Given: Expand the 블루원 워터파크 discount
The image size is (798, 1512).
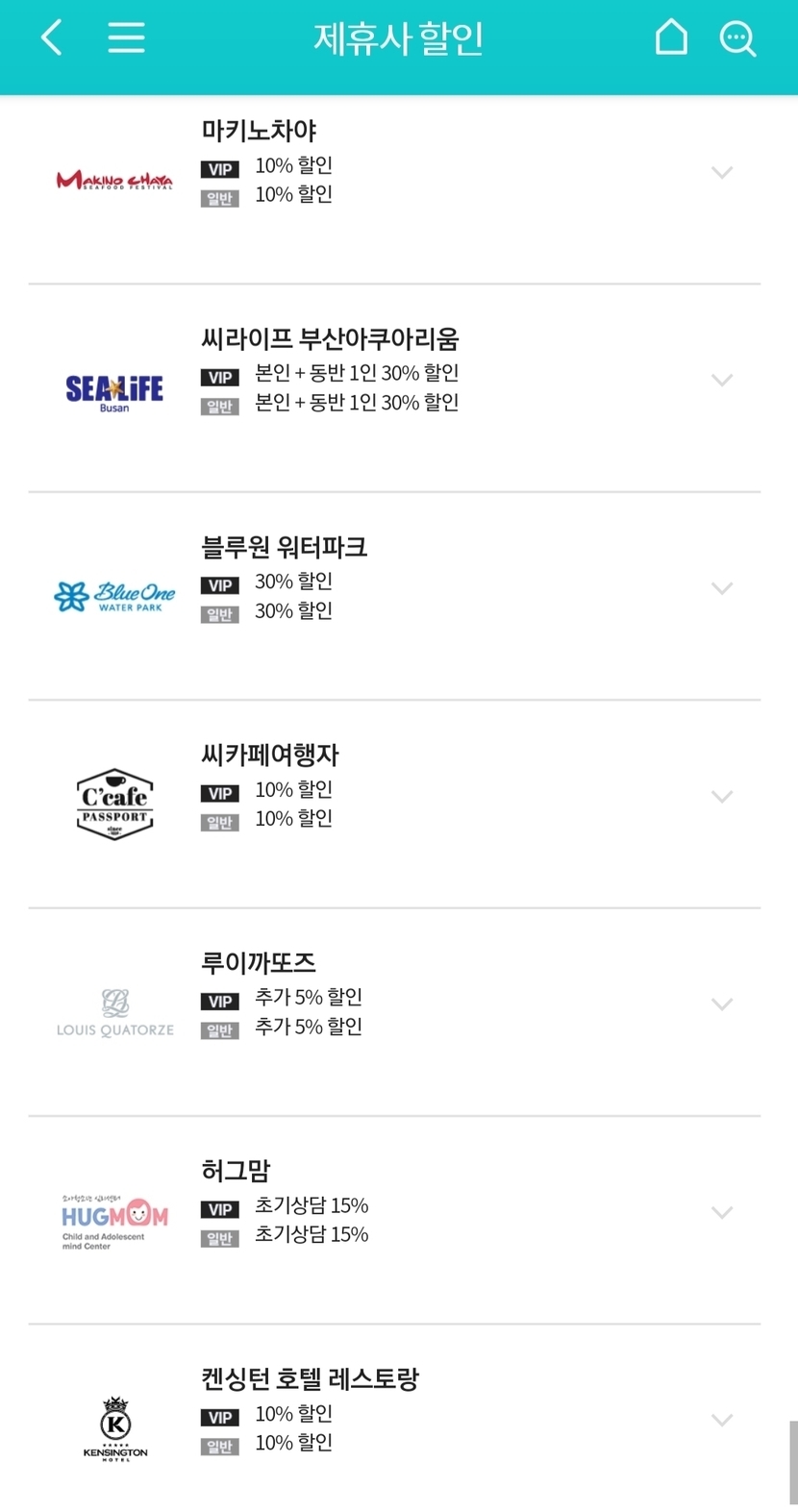Looking at the screenshot, I should click(x=721, y=588).
